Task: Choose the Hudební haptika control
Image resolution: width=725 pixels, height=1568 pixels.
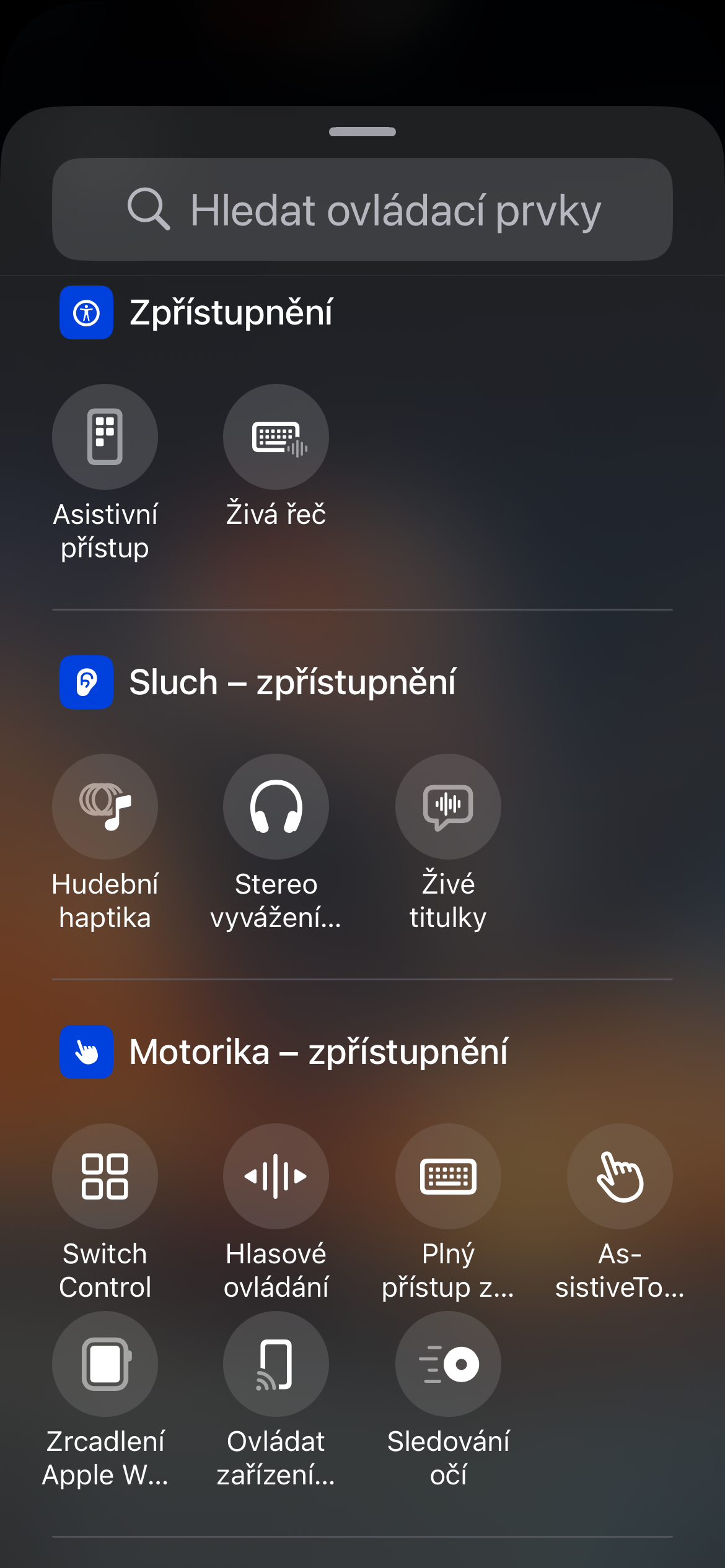Action: (x=105, y=806)
